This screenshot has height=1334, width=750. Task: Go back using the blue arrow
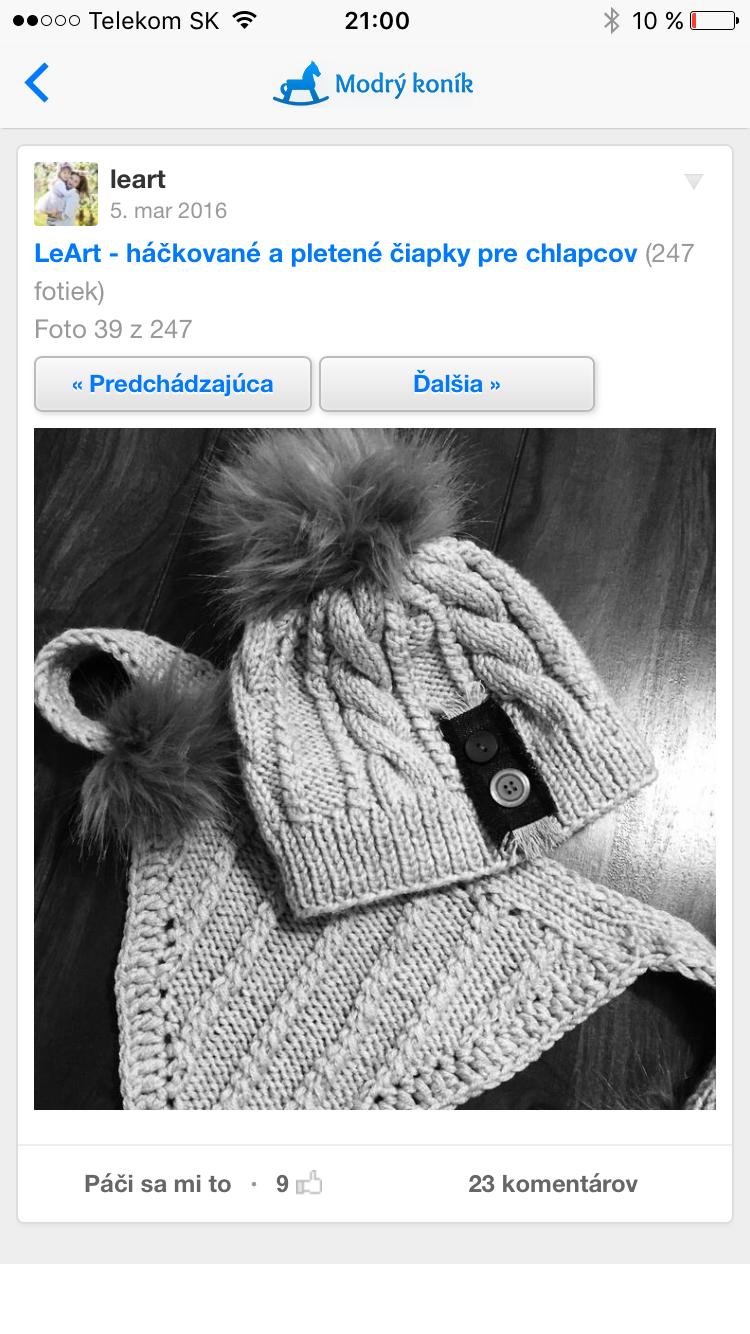[x=37, y=83]
